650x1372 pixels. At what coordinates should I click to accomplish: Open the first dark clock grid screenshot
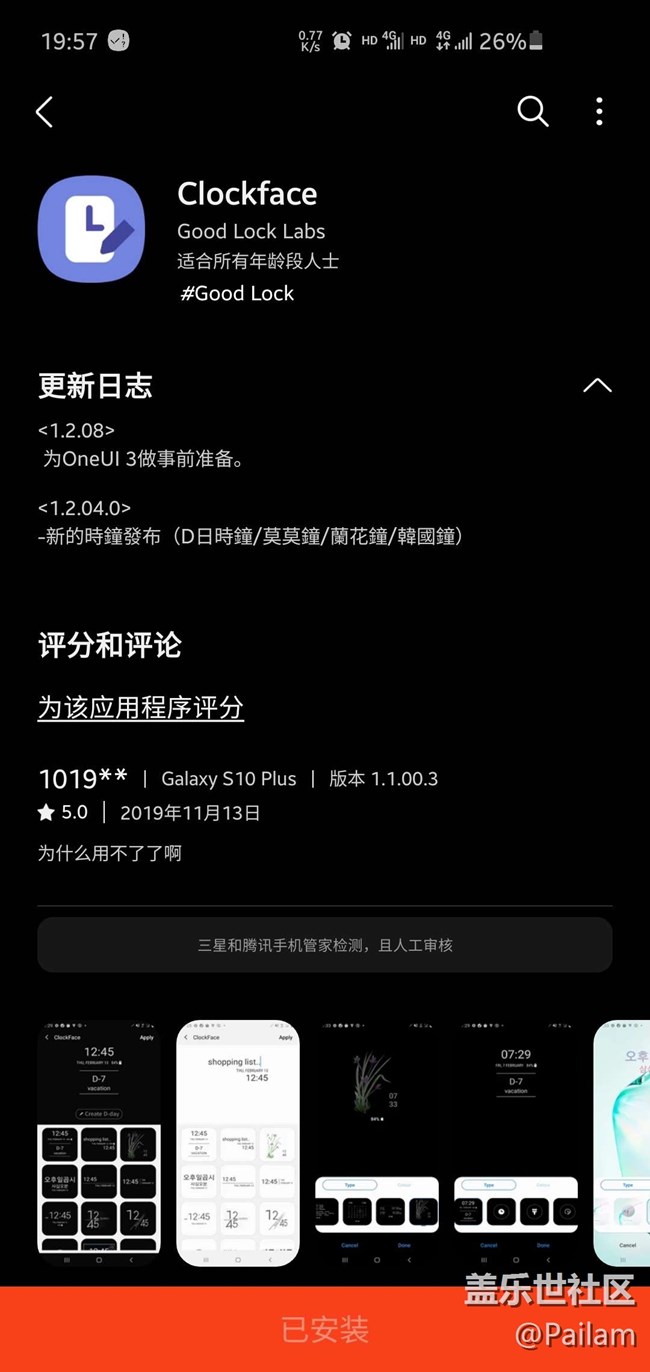[x=99, y=1143]
